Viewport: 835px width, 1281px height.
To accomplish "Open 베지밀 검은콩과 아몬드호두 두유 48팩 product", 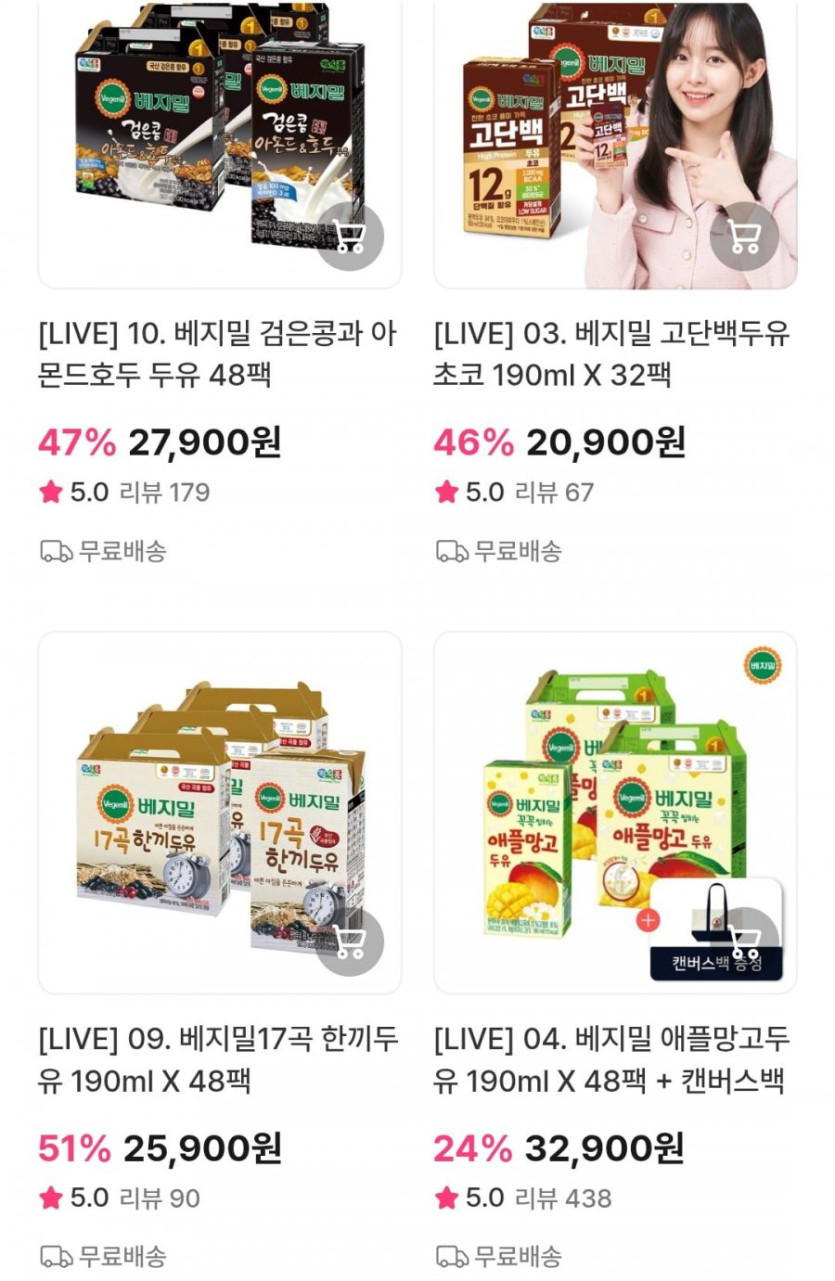I will (218, 355).
